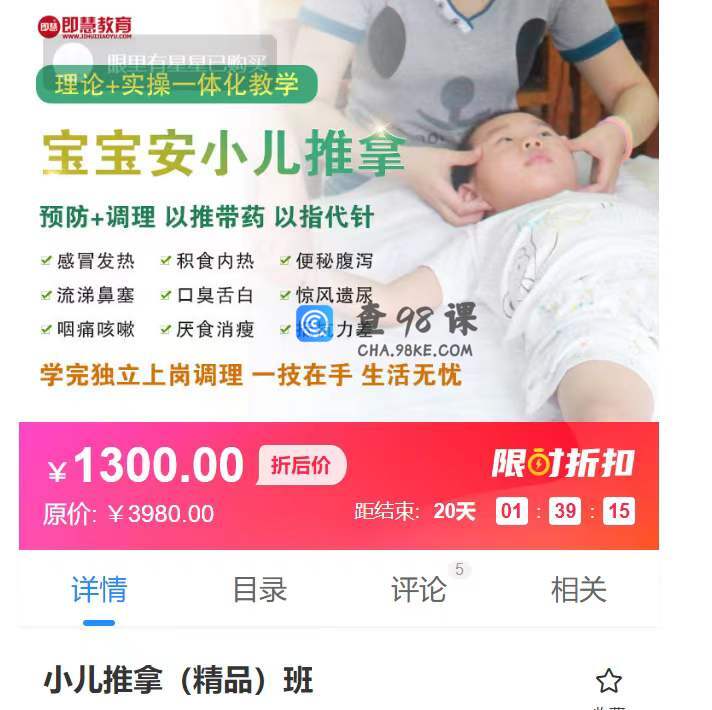
Task: View the 评论 tab
Action: [x=418, y=590]
